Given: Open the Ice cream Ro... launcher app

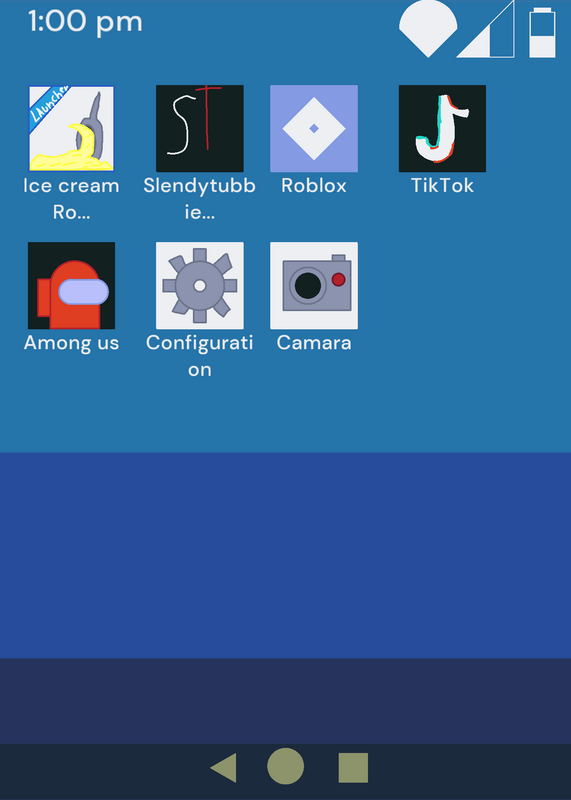Looking at the screenshot, I should (x=71, y=129).
